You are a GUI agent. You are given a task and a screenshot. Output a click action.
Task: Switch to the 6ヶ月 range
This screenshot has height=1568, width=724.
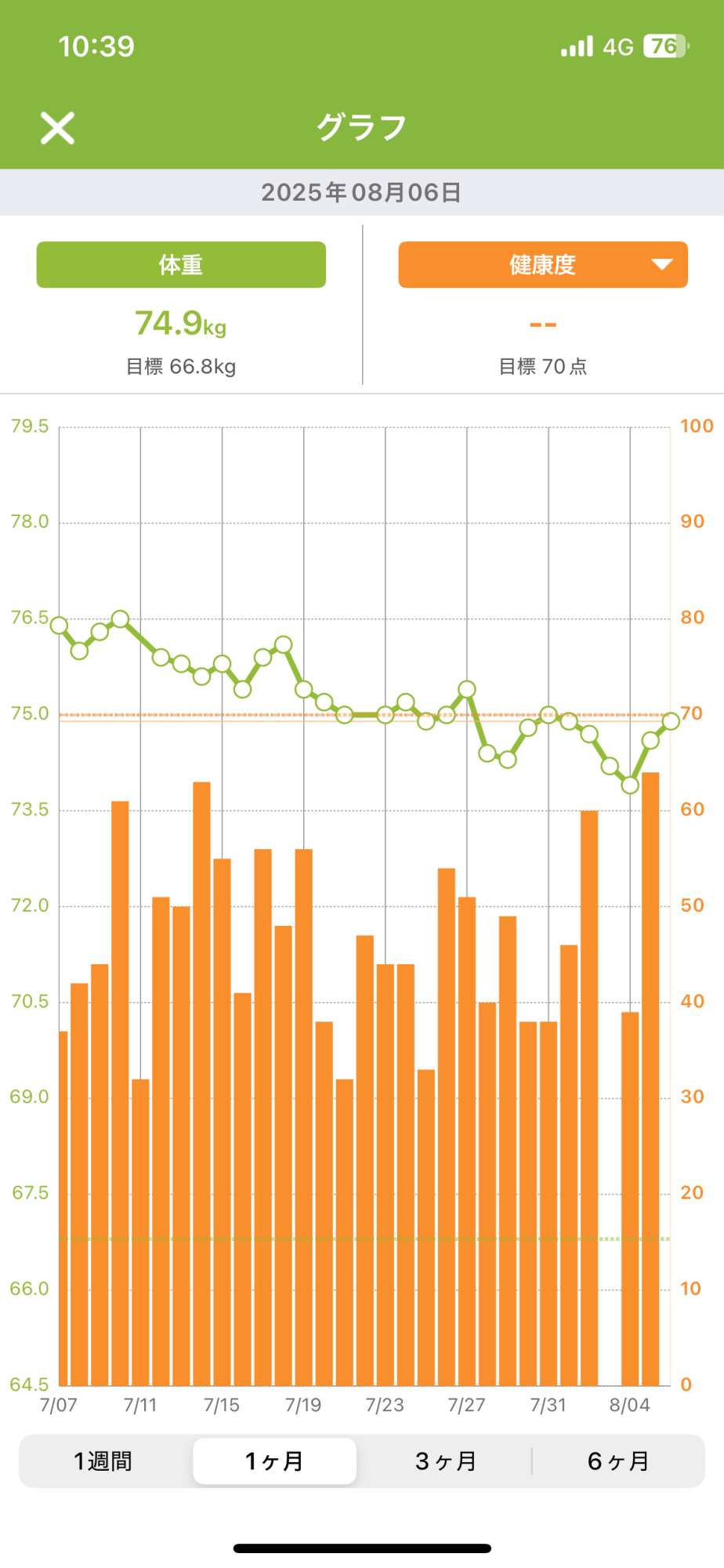(618, 1461)
